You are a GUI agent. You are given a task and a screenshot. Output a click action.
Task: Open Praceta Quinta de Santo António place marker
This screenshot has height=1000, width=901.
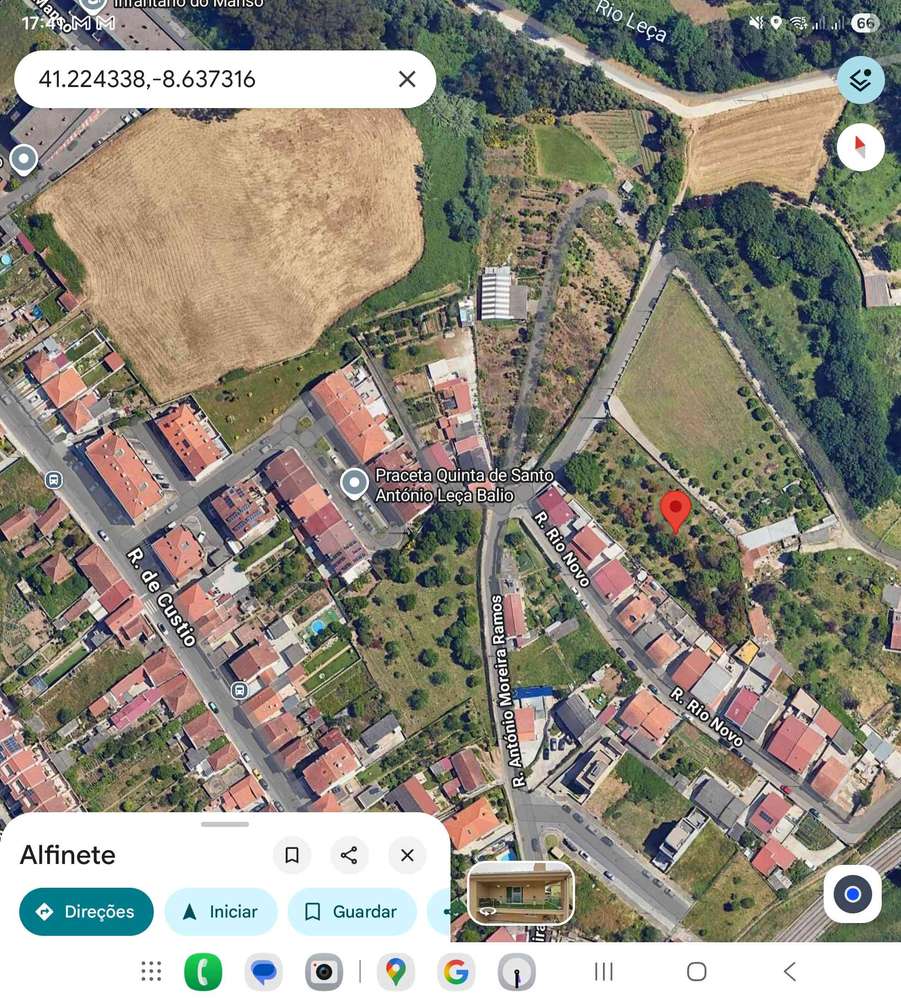point(353,484)
